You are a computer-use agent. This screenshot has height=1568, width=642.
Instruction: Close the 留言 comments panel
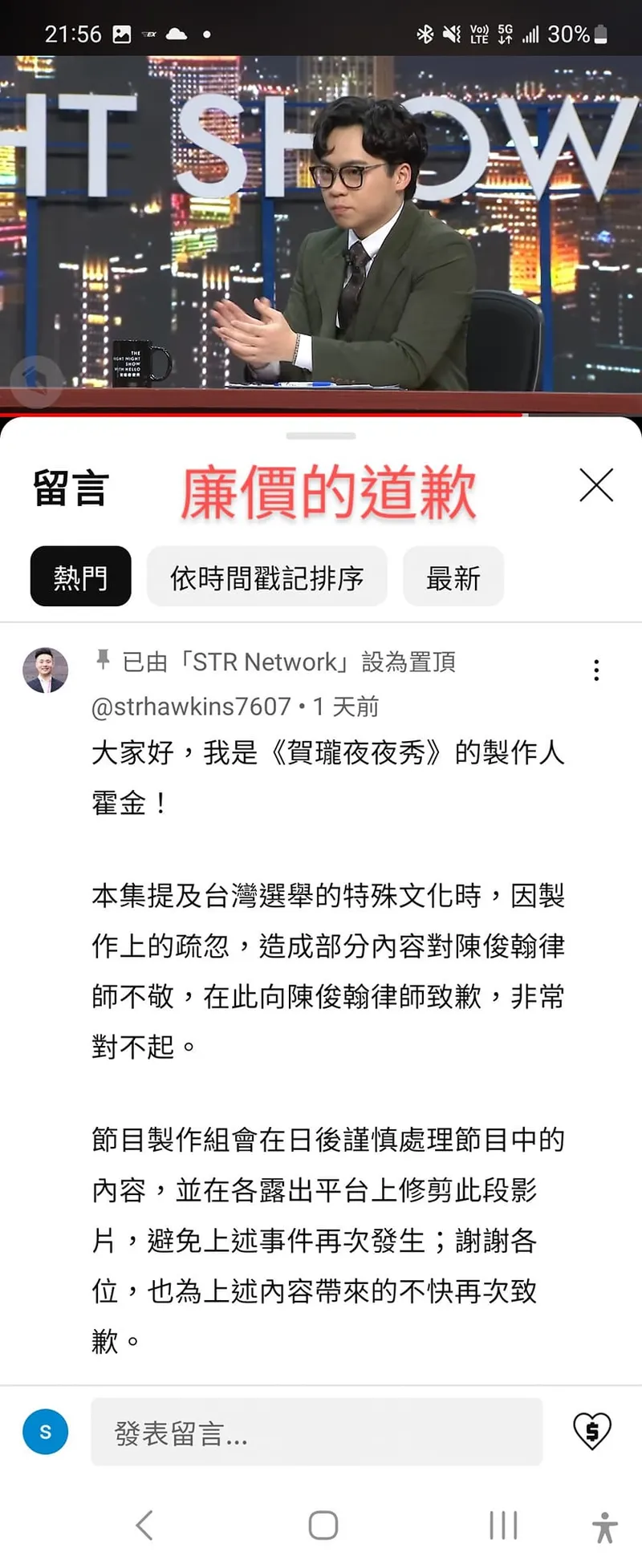pyautogui.click(x=596, y=485)
